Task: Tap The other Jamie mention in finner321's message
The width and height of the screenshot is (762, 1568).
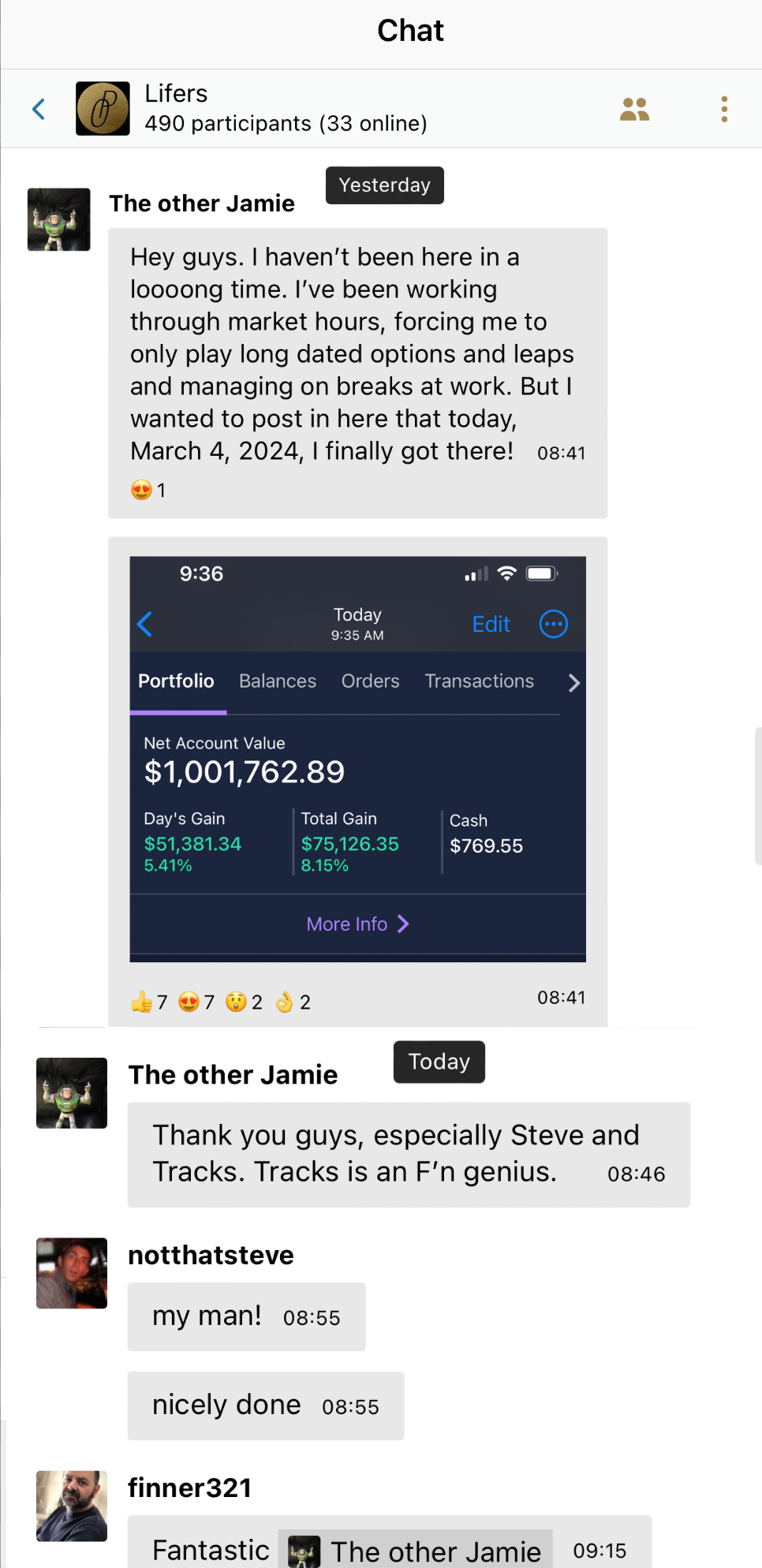Action: (x=416, y=1551)
